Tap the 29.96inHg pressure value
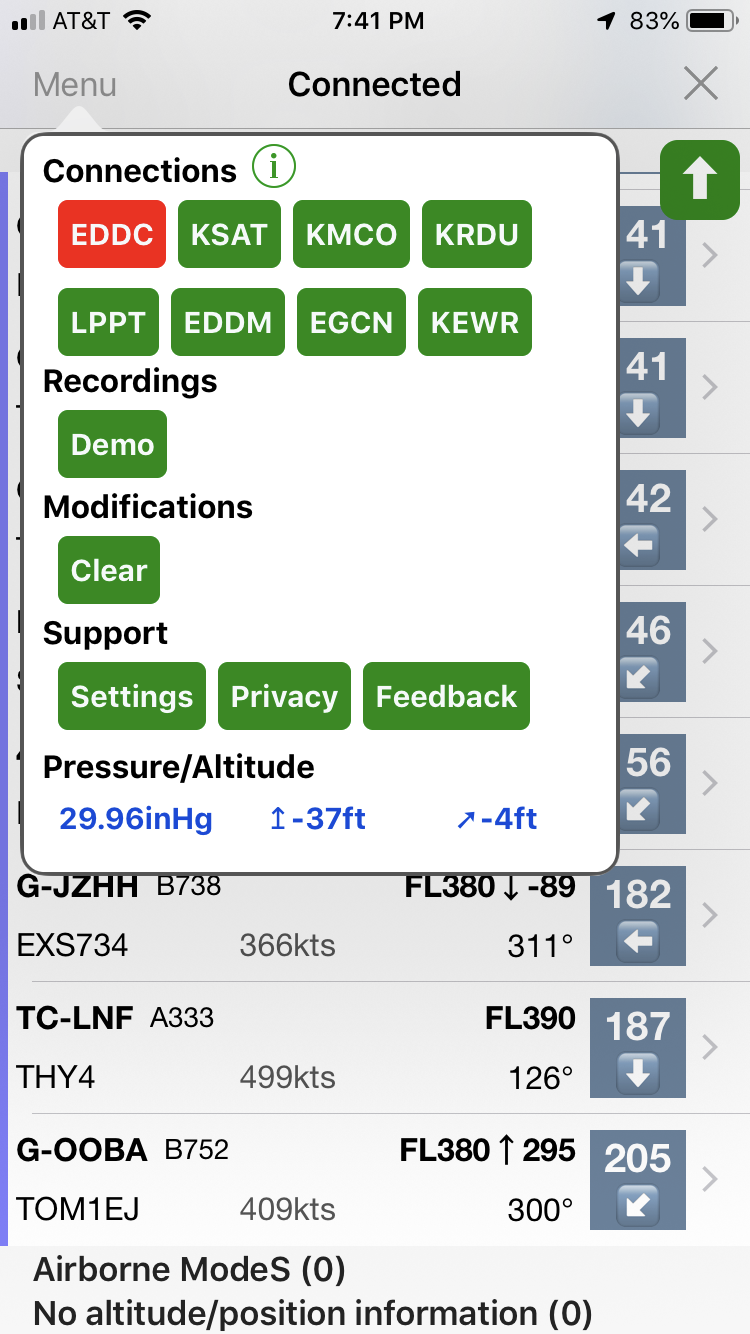This screenshot has width=750, height=1334. click(x=136, y=820)
